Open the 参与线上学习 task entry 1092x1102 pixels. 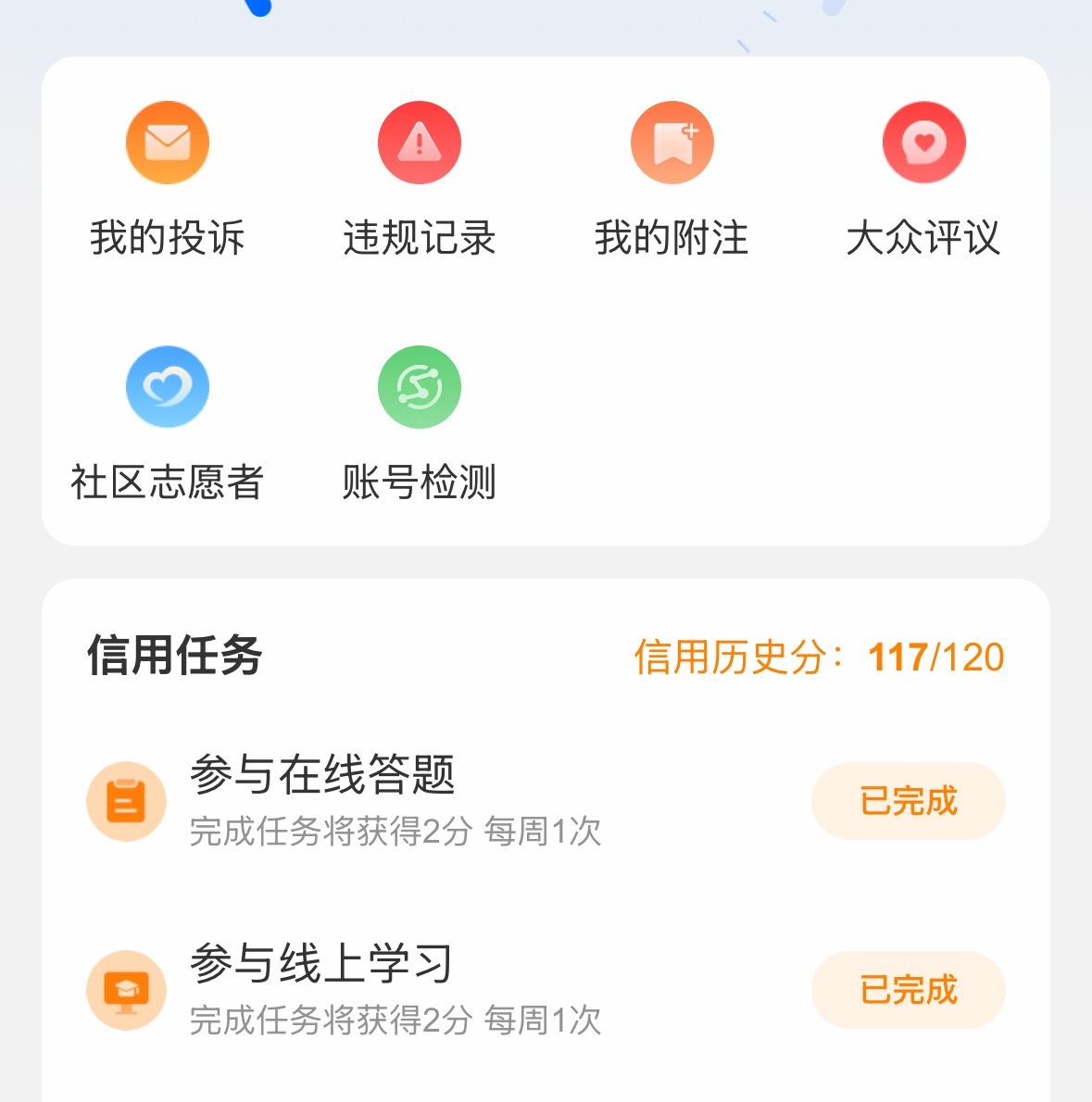(324, 963)
